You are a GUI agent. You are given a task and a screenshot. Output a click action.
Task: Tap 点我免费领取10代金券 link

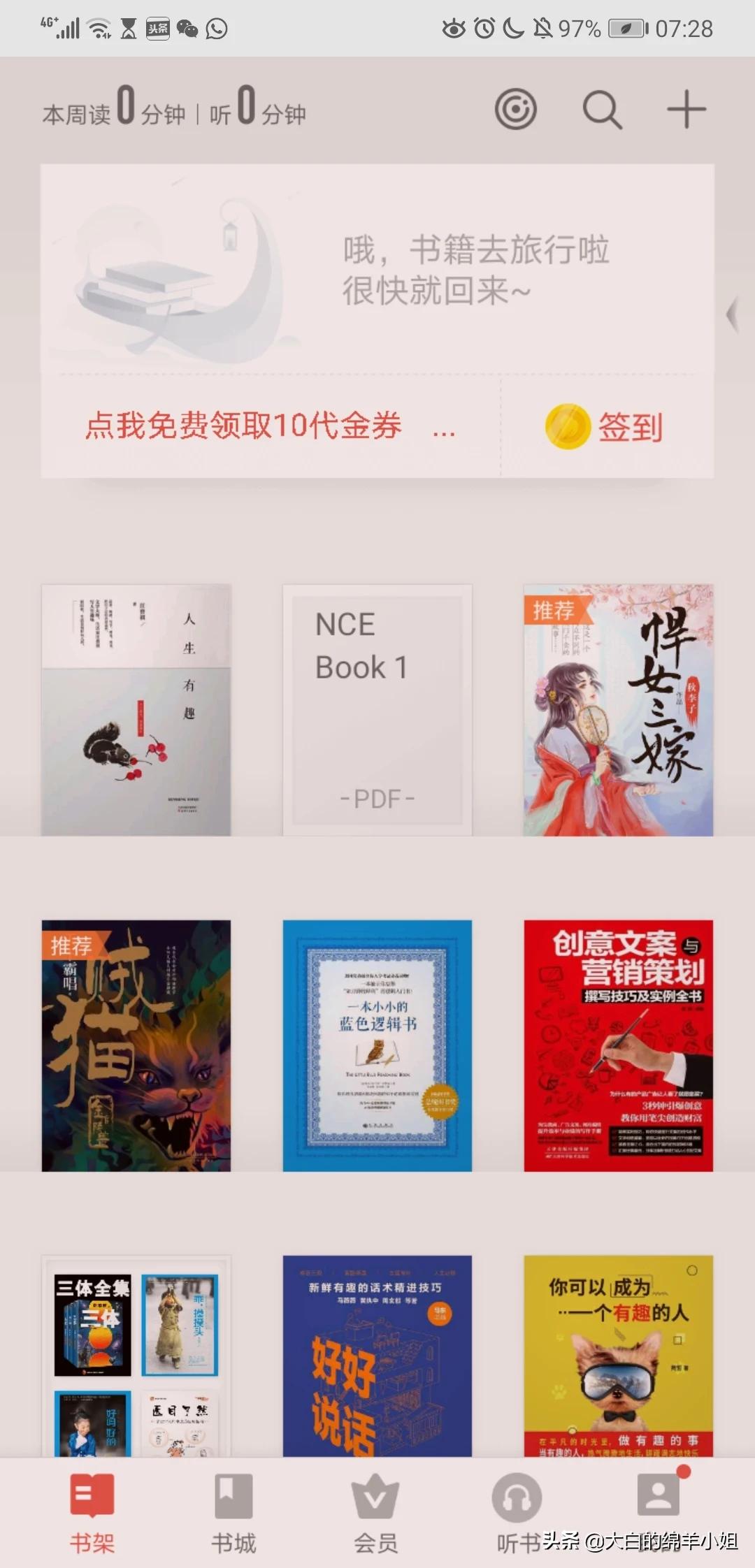[243, 427]
